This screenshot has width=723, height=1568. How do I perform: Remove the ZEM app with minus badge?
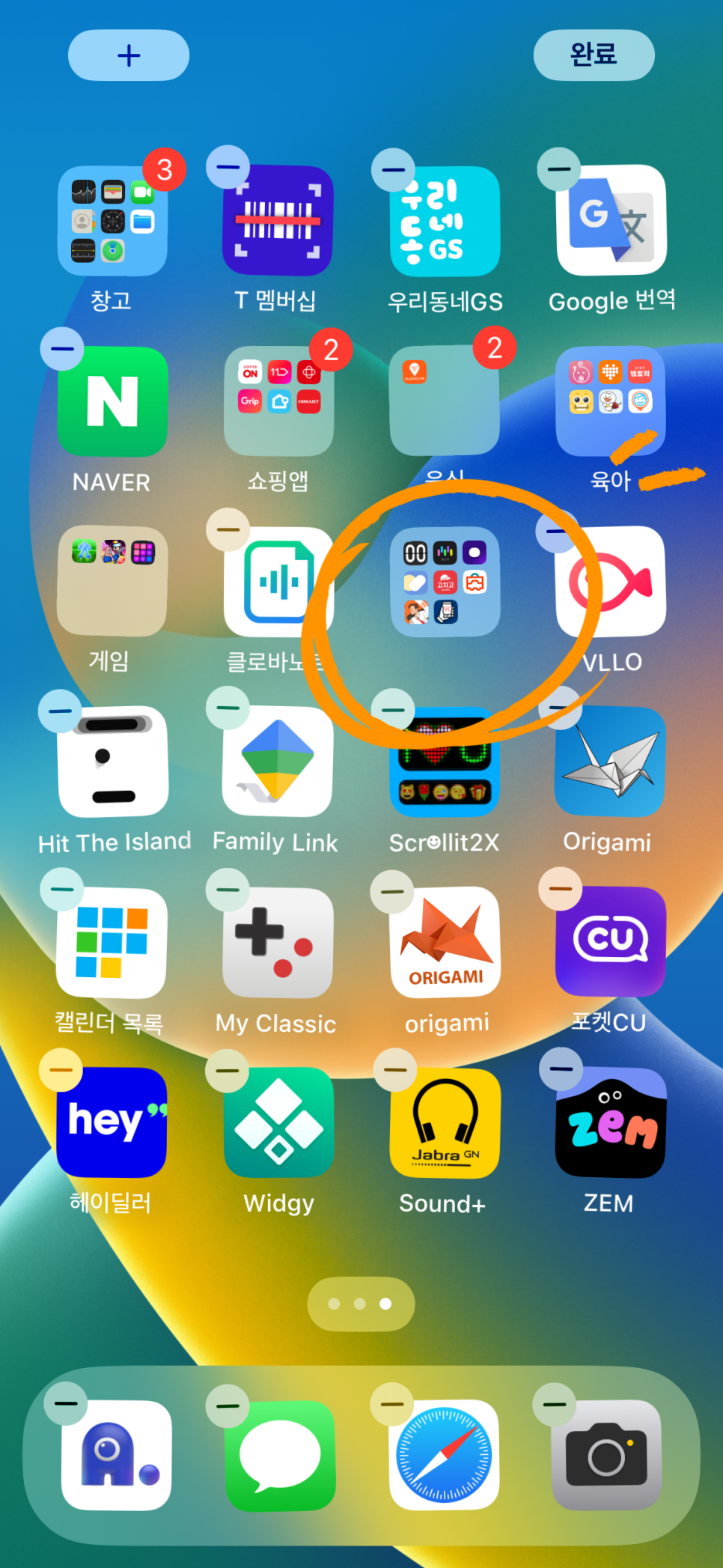pos(561,1069)
